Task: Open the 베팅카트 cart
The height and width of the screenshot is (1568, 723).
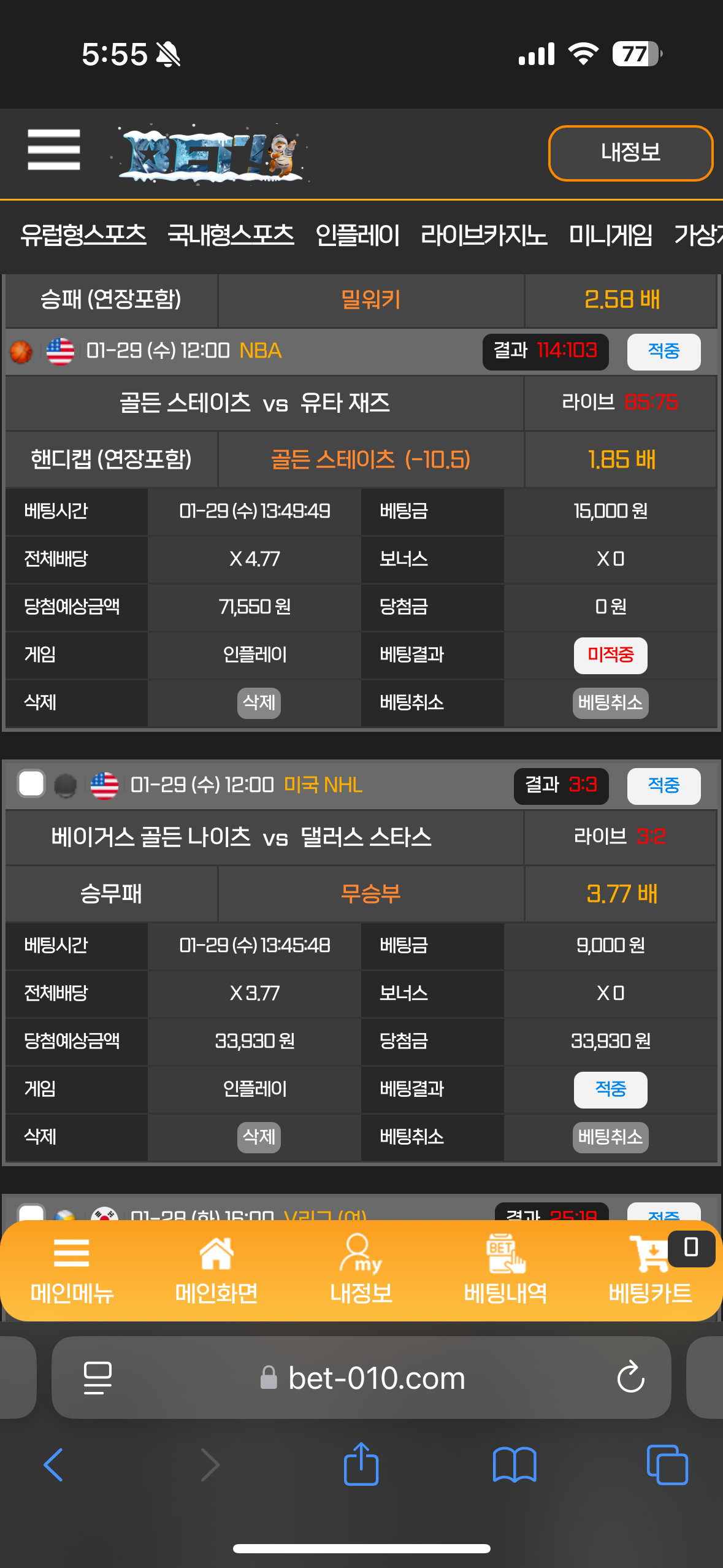Action: click(650, 1270)
